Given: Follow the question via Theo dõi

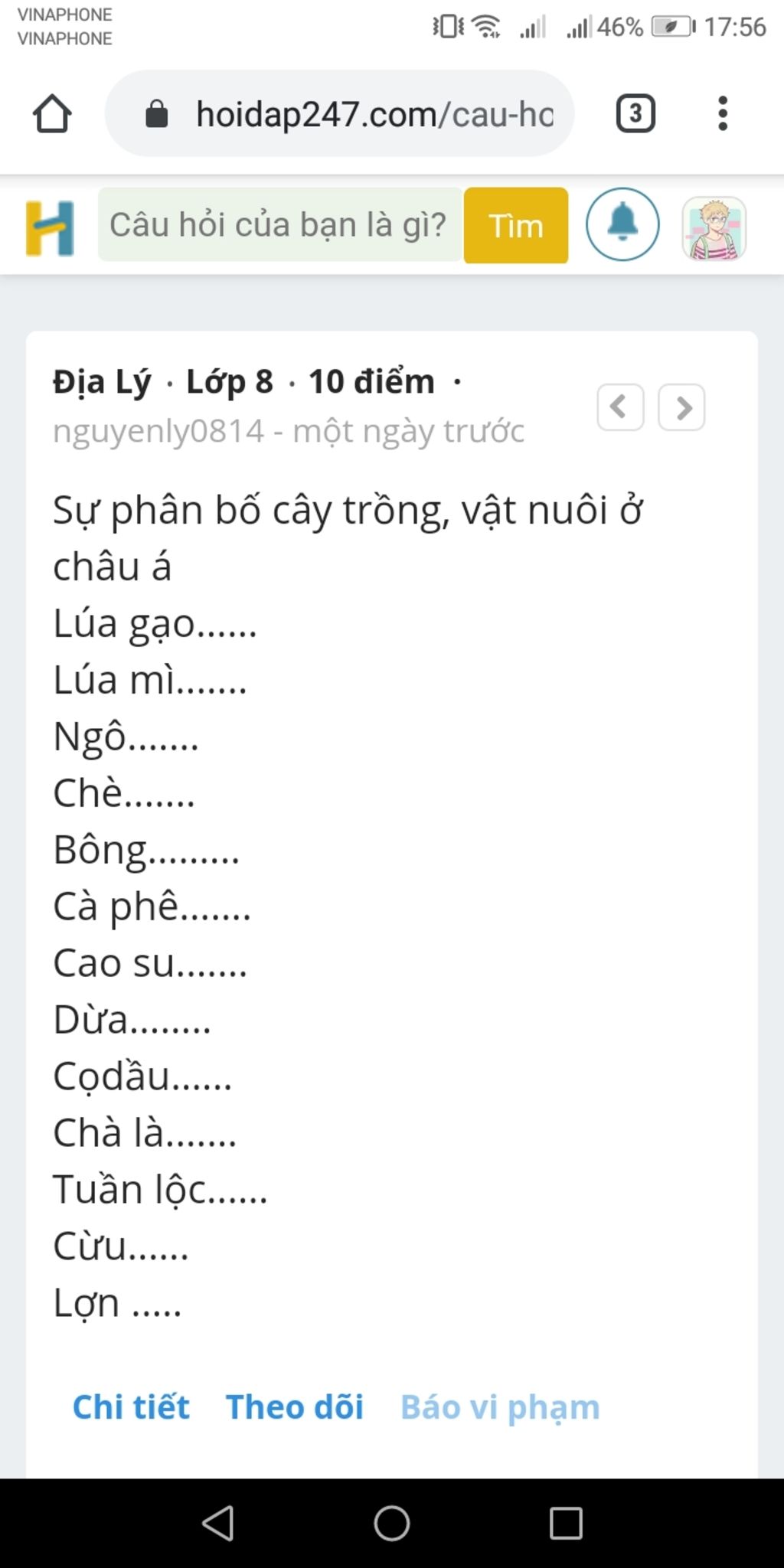Looking at the screenshot, I should (295, 1407).
